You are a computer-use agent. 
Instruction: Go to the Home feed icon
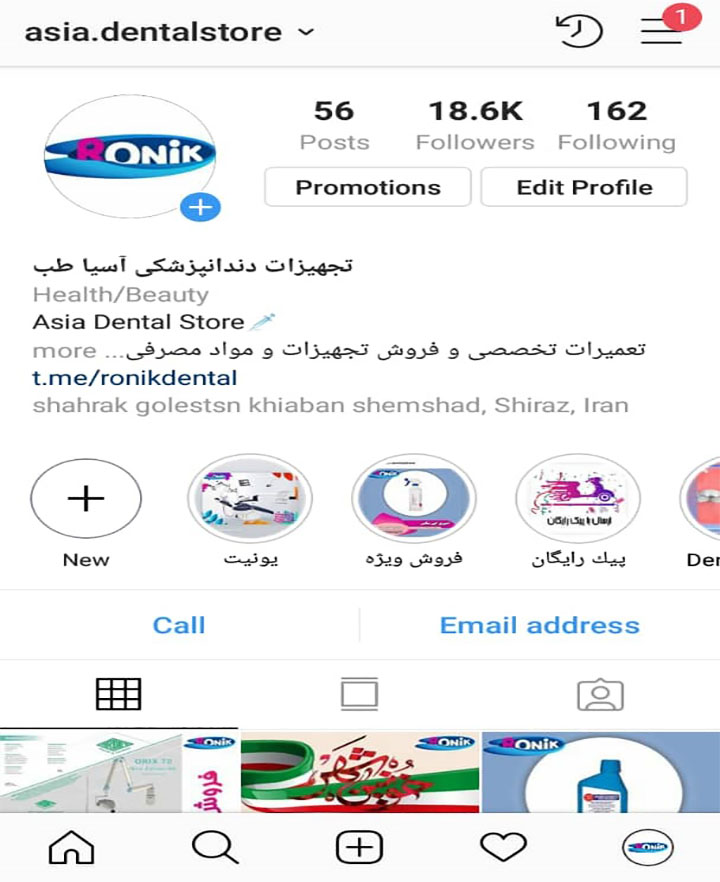[x=70, y=847]
